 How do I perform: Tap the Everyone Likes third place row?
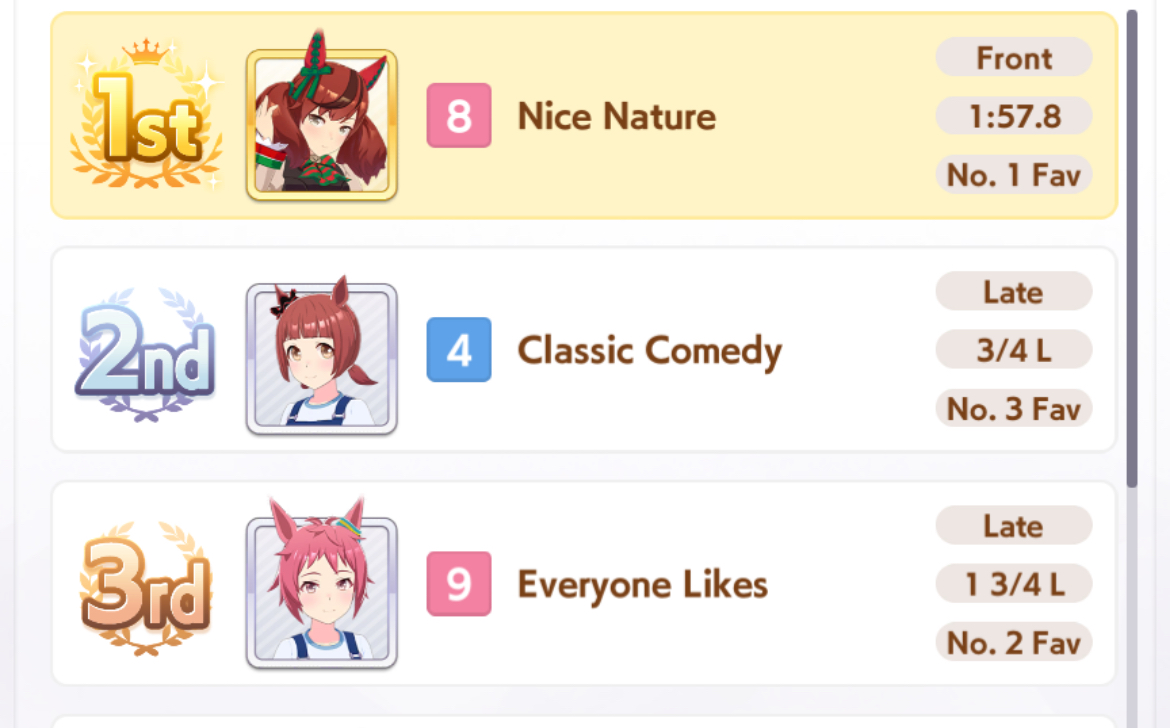coord(584,583)
